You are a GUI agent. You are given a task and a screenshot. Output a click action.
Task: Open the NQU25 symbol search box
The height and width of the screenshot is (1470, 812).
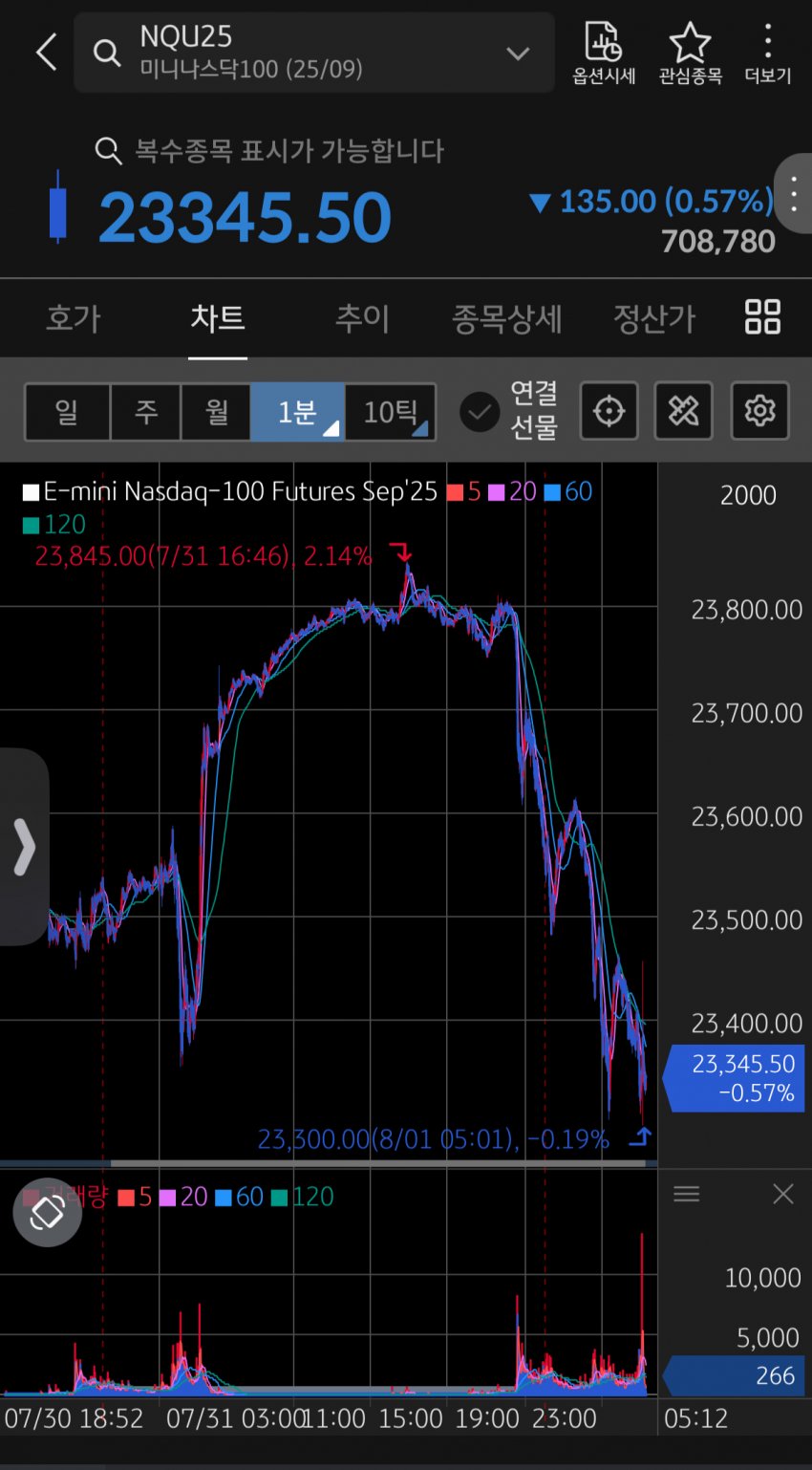tap(313, 53)
